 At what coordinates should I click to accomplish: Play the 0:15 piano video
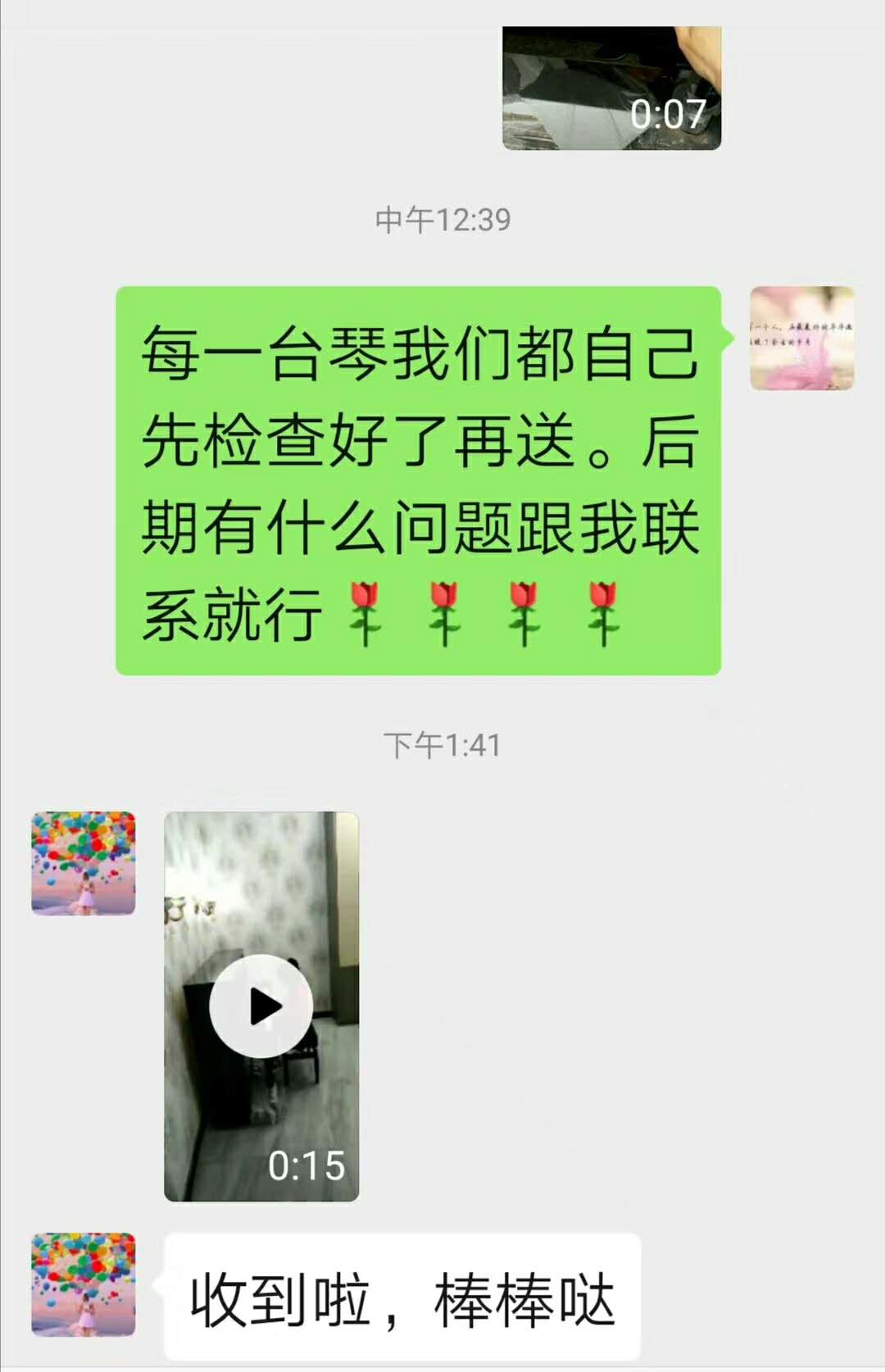(x=261, y=1006)
